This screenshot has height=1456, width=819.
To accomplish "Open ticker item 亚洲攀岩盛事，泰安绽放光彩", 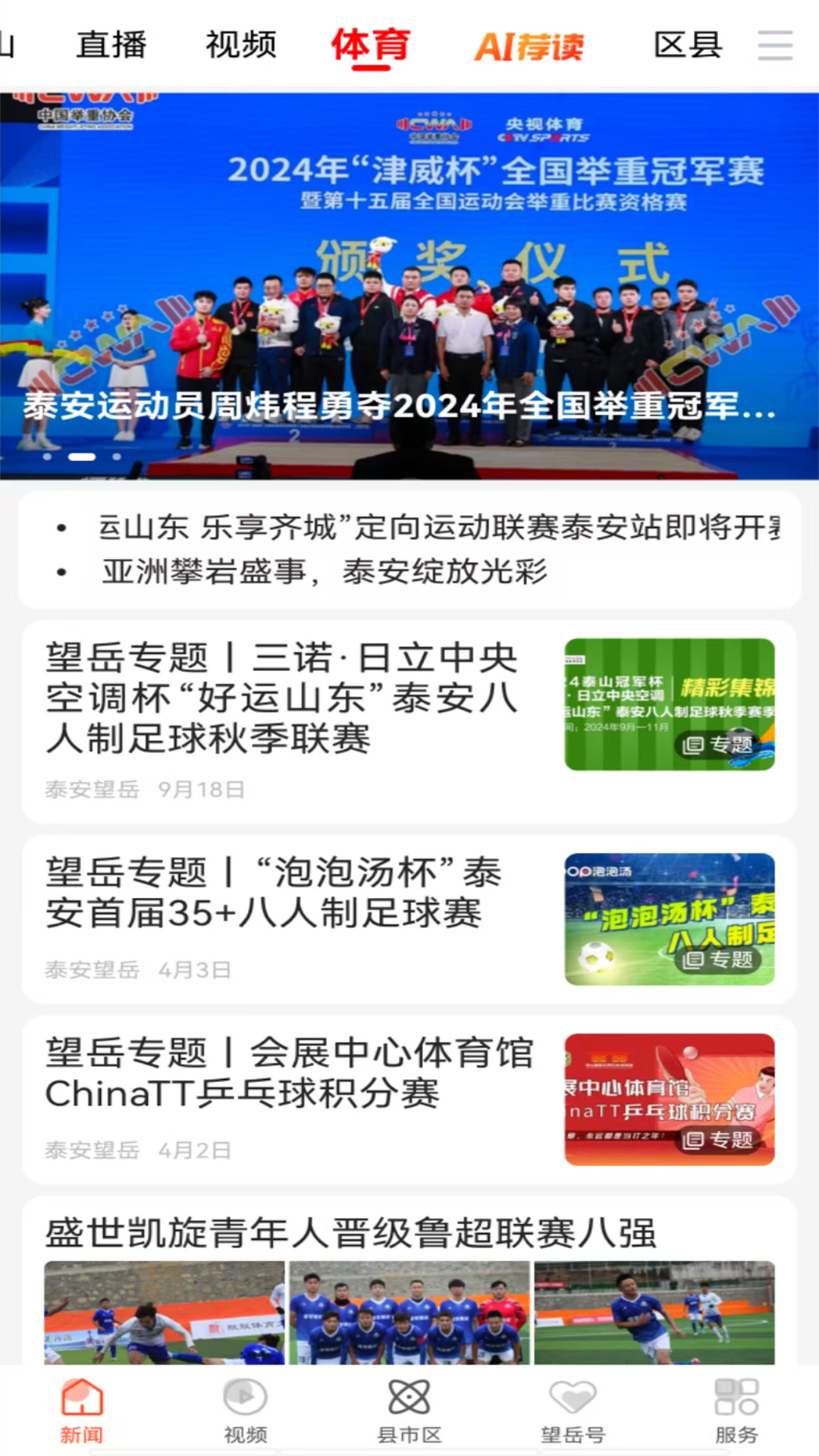I will (326, 573).
